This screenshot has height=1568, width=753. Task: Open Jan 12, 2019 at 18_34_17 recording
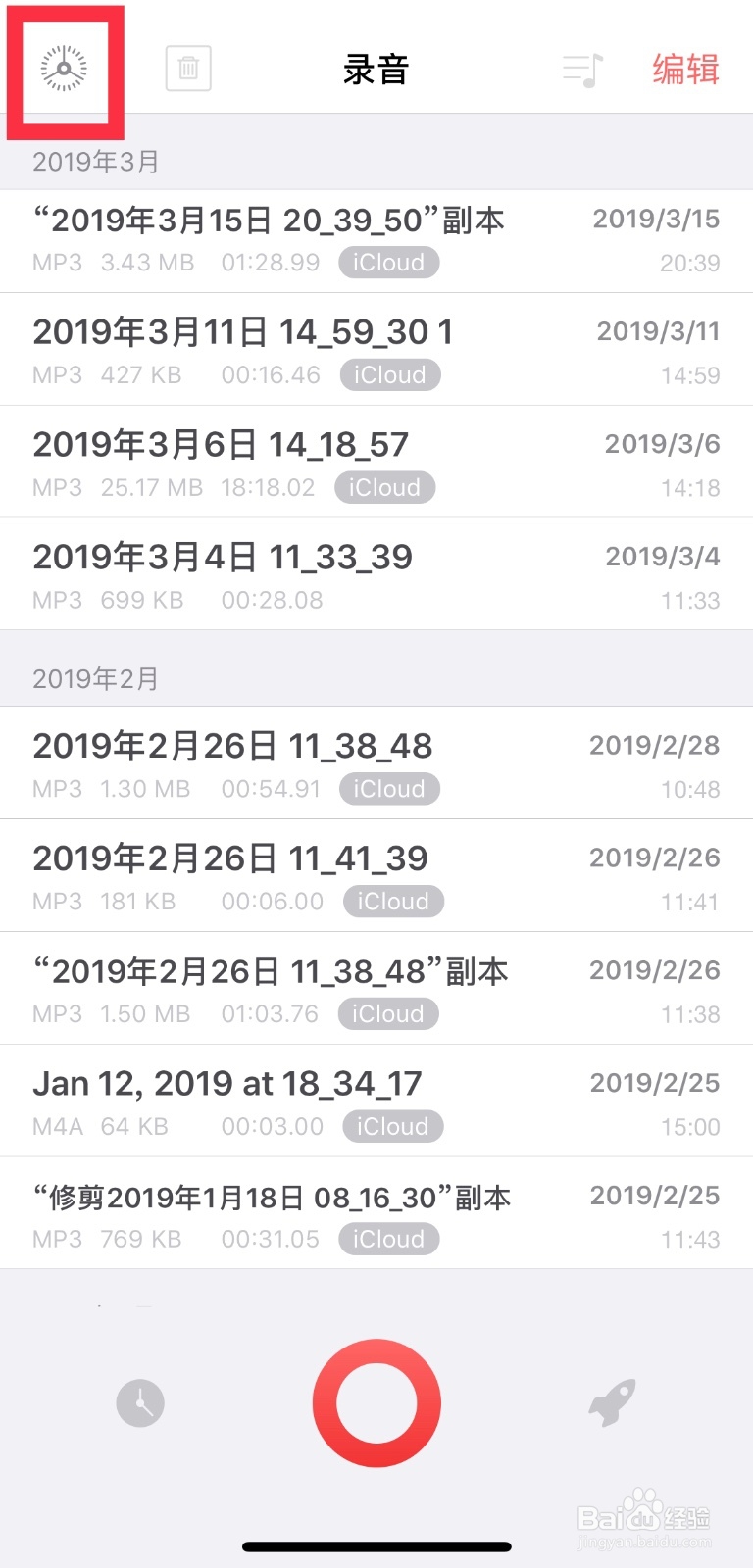point(376,1101)
